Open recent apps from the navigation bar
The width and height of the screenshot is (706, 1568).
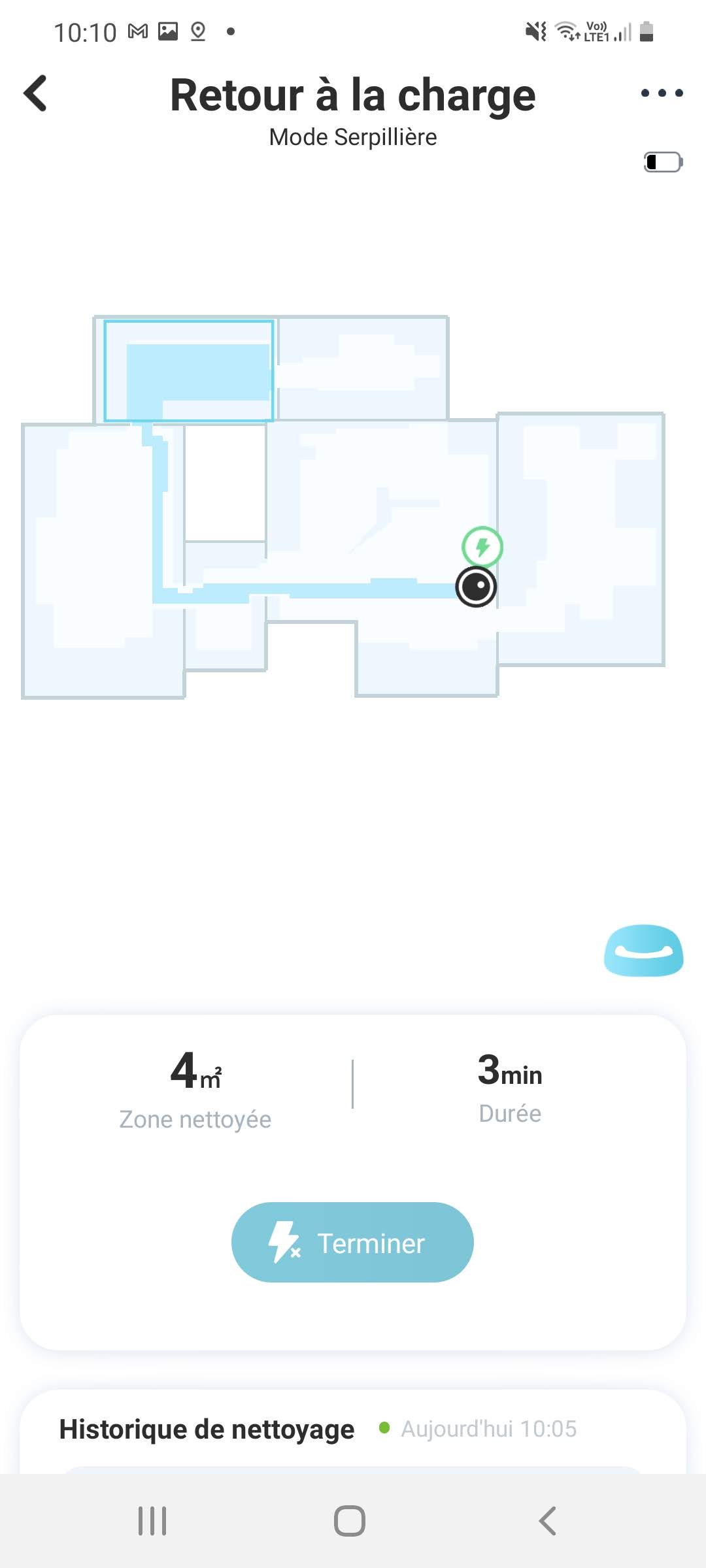pos(152,1521)
